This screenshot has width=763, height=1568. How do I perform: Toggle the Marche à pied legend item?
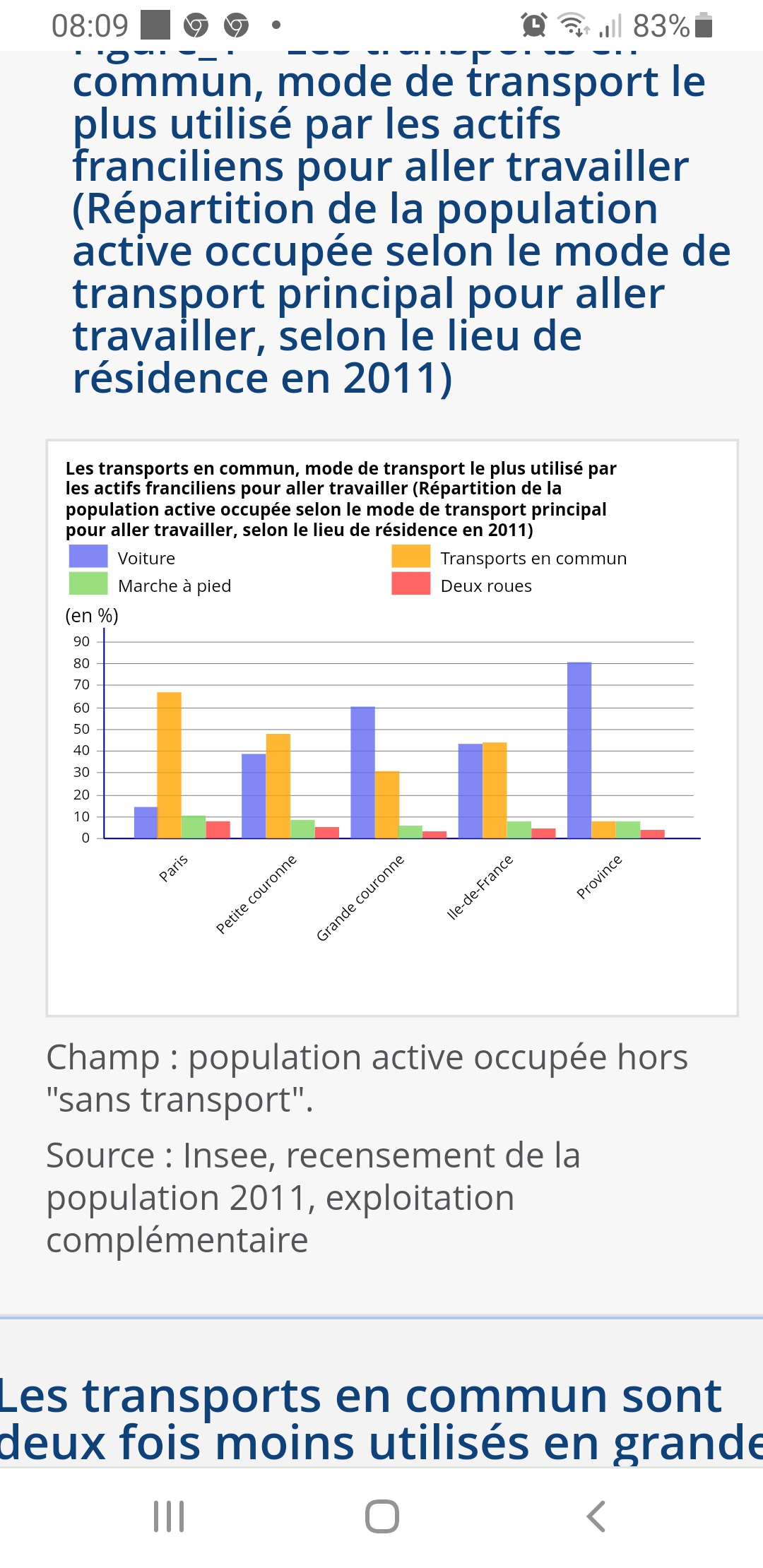tap(150, 585)
